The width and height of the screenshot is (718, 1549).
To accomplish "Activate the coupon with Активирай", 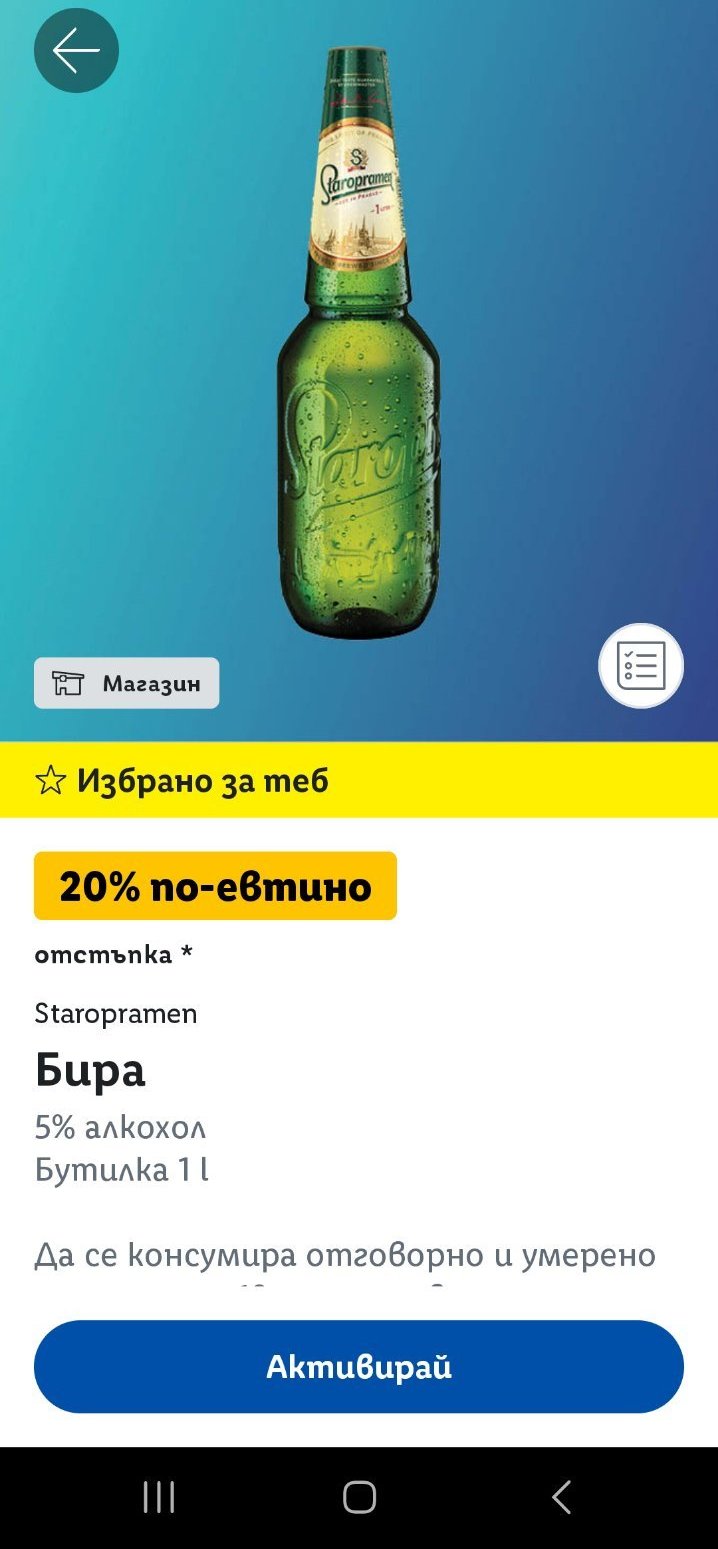I will coord(359,1366).
